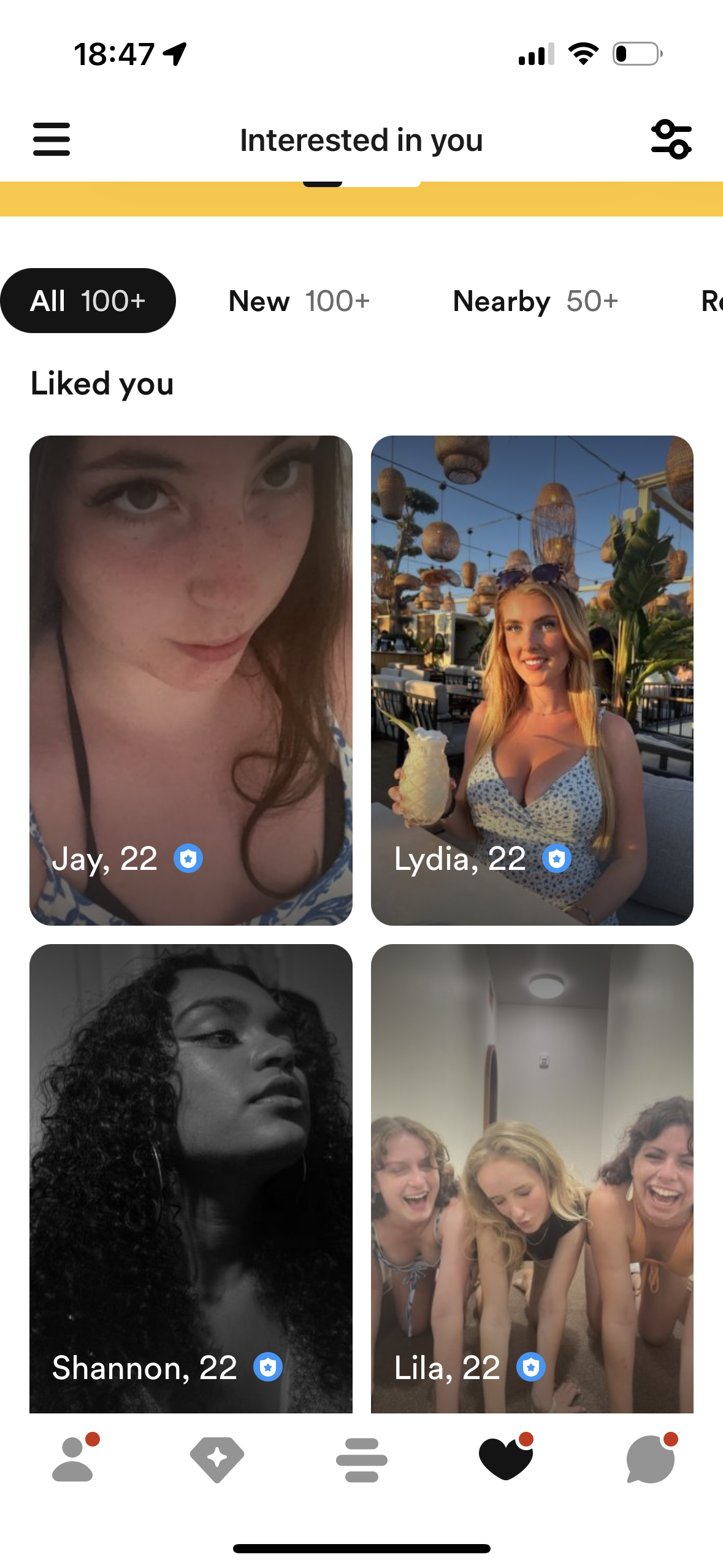This screenshot has width=723, height=1568.
Task: View Lydia, 22 profile card
Action: [x=532, y=680]
